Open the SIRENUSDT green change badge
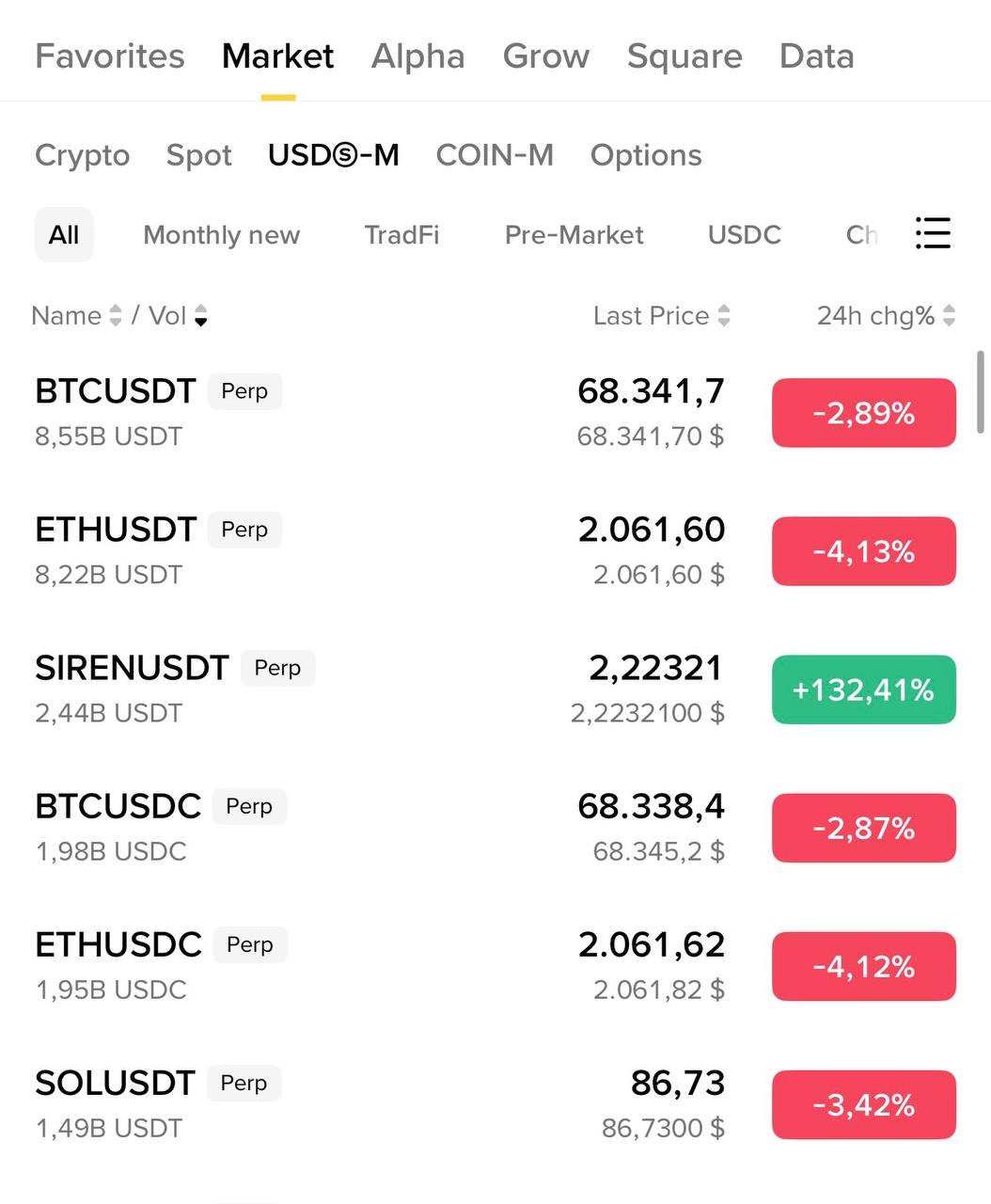Screen dimensions: 991x1204 862,689
